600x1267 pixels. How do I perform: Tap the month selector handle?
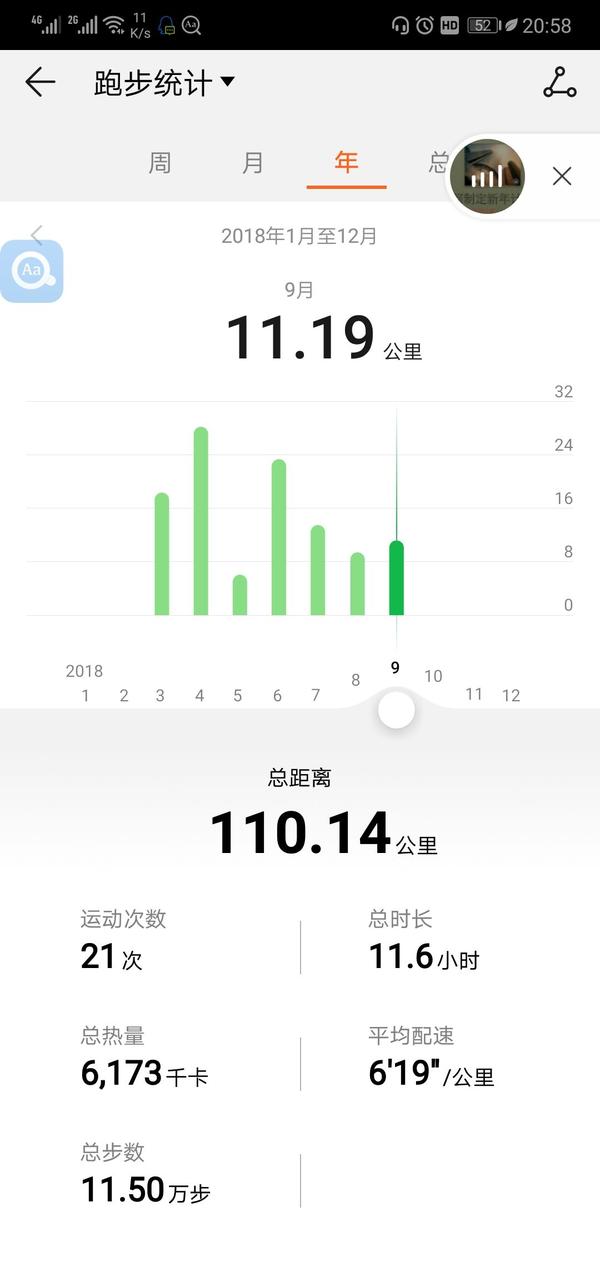tap(397, 710)
